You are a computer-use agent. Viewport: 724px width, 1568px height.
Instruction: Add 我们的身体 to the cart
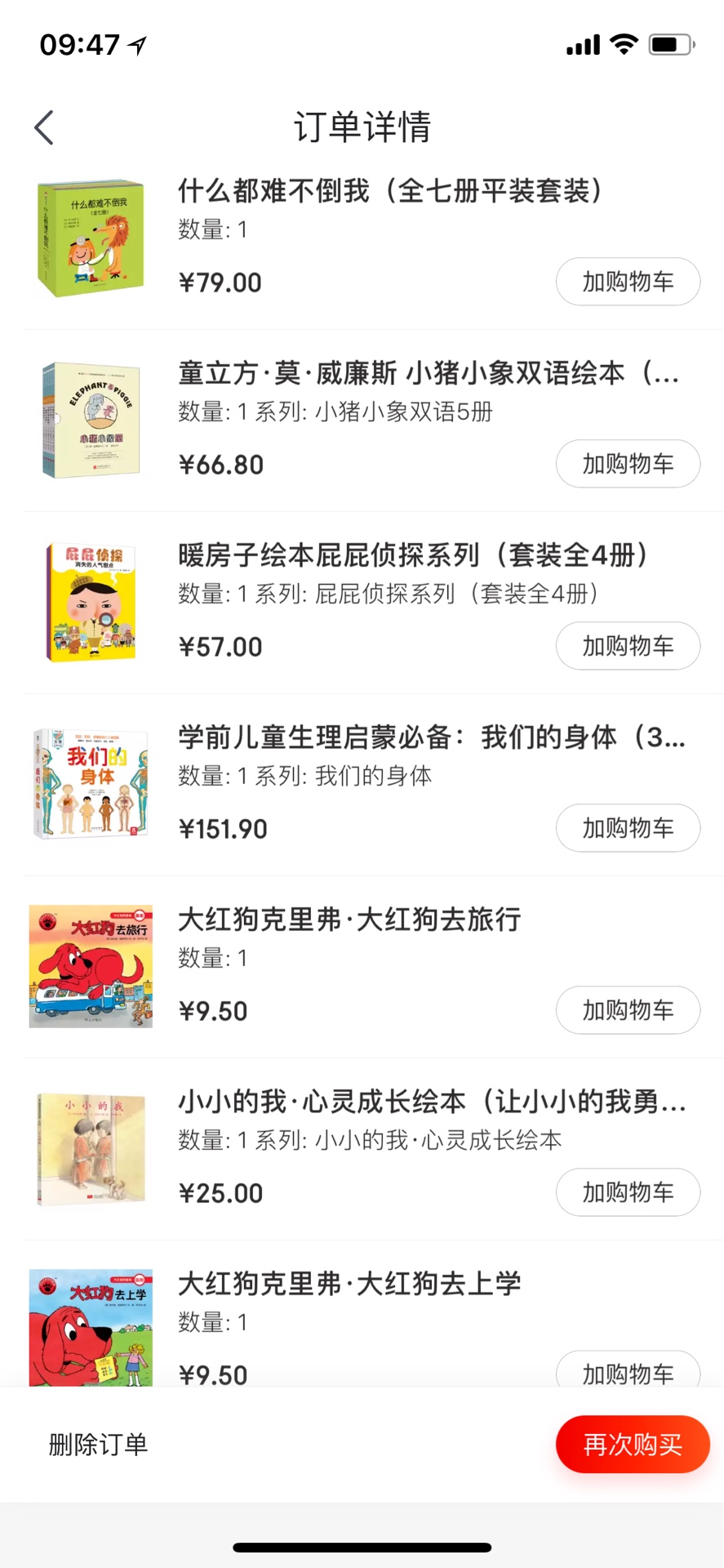627,828
